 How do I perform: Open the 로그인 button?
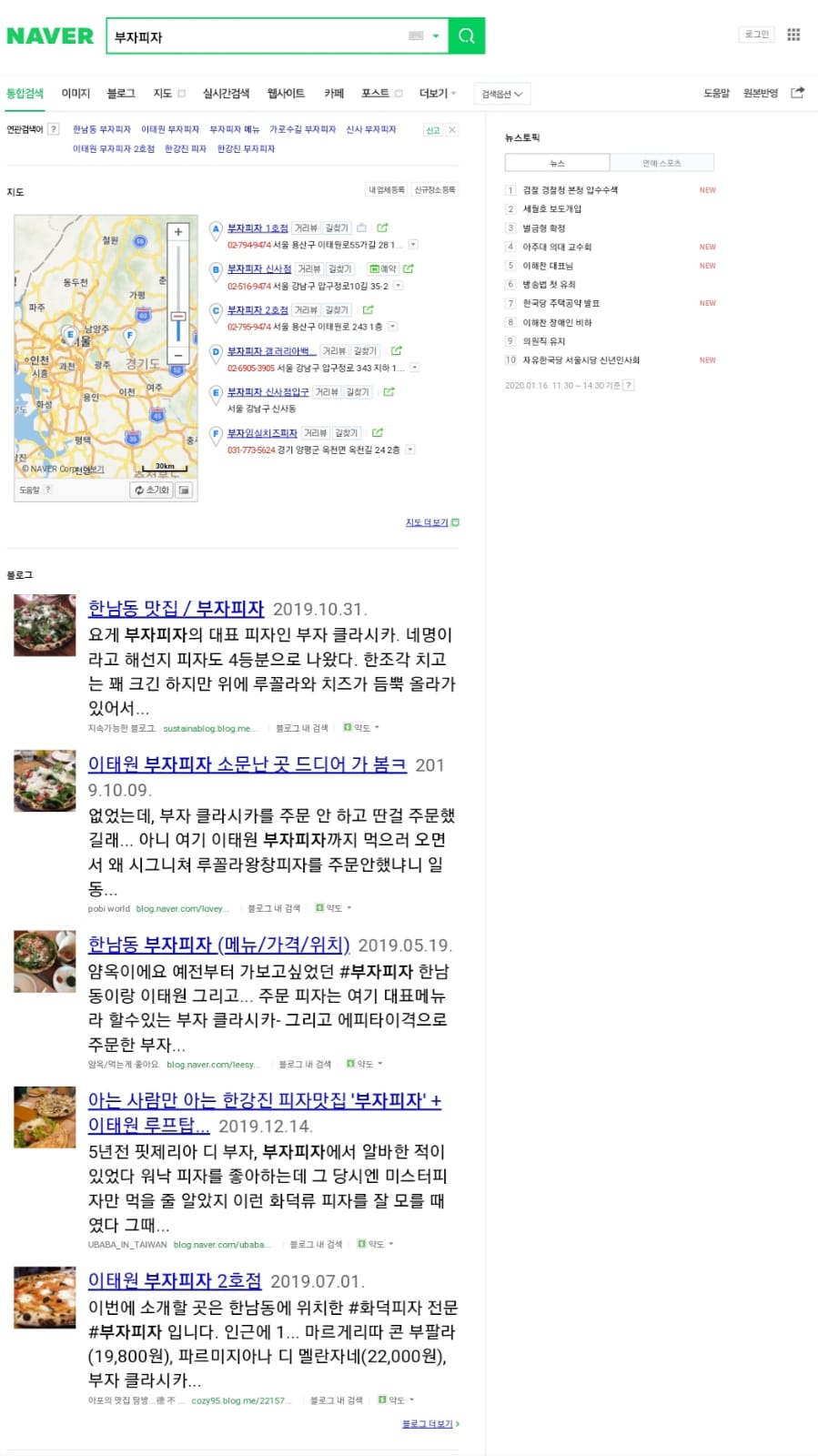click(756, 35)
